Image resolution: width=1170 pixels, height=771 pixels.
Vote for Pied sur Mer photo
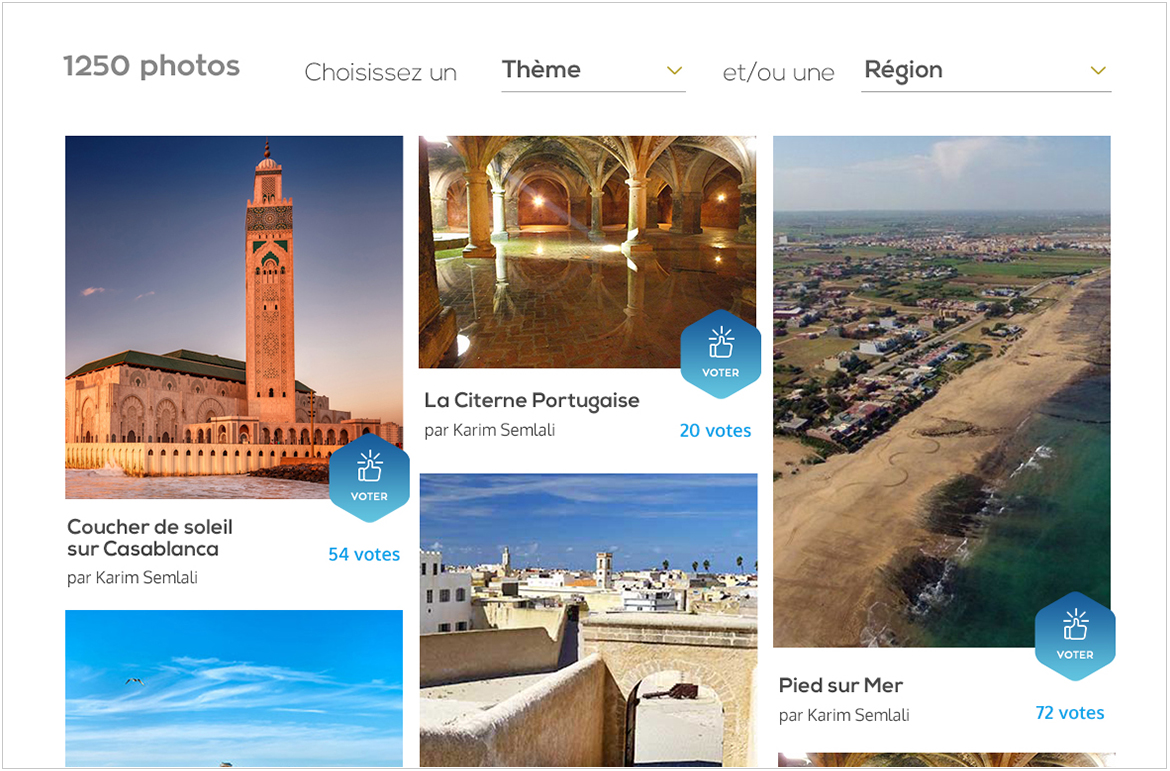1074,636
